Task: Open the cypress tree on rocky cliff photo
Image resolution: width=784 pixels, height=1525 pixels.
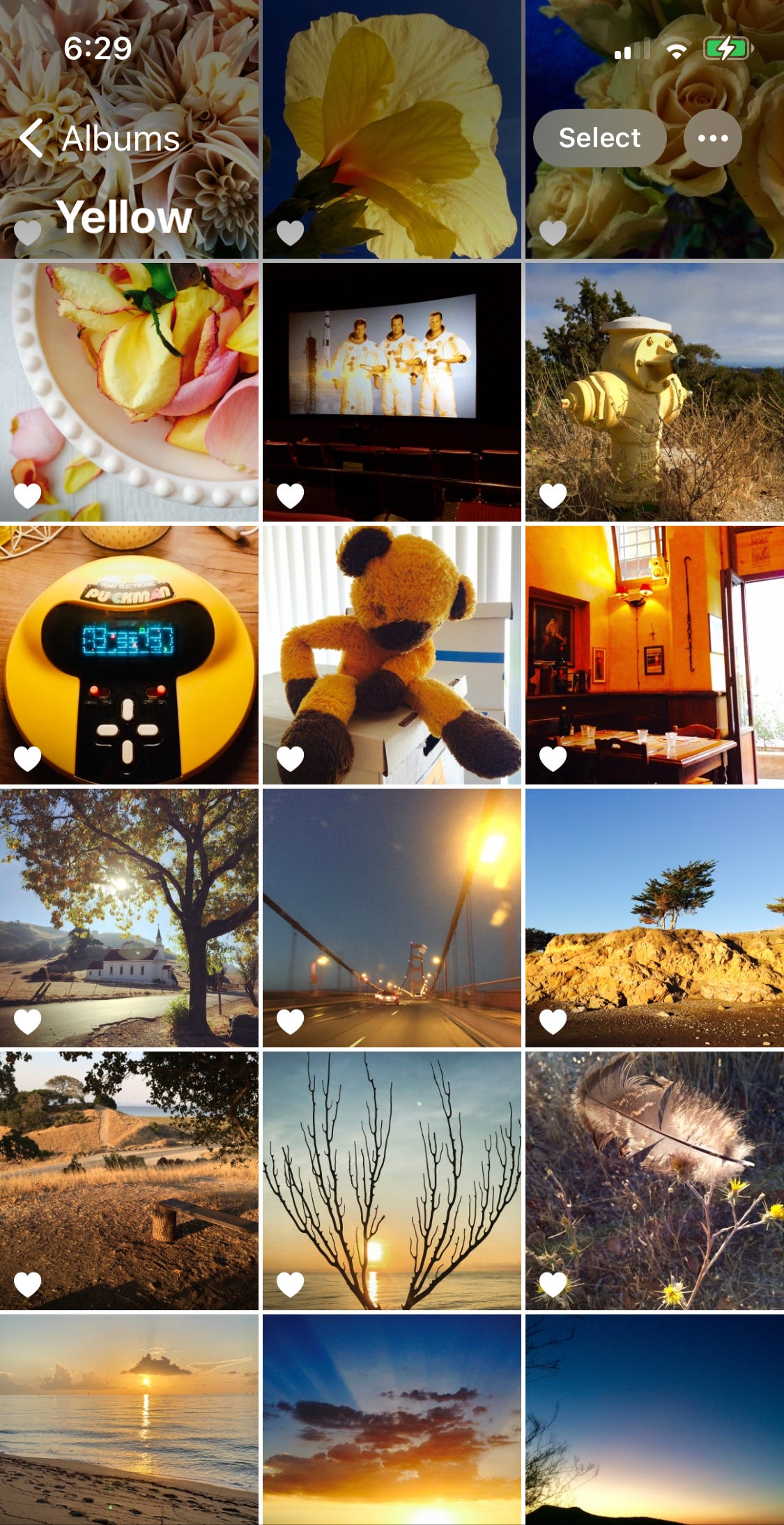Action: [654, 918]
